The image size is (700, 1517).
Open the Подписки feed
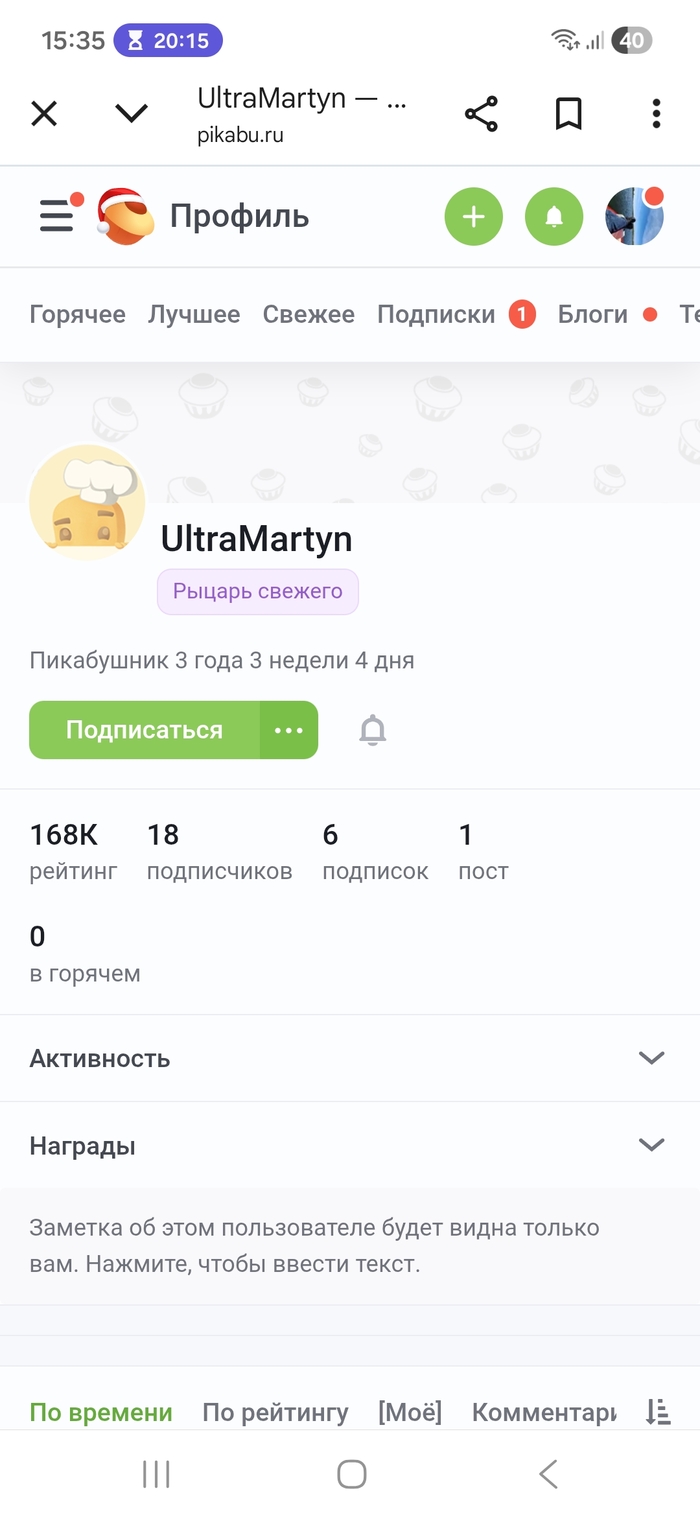coord(436,314)
